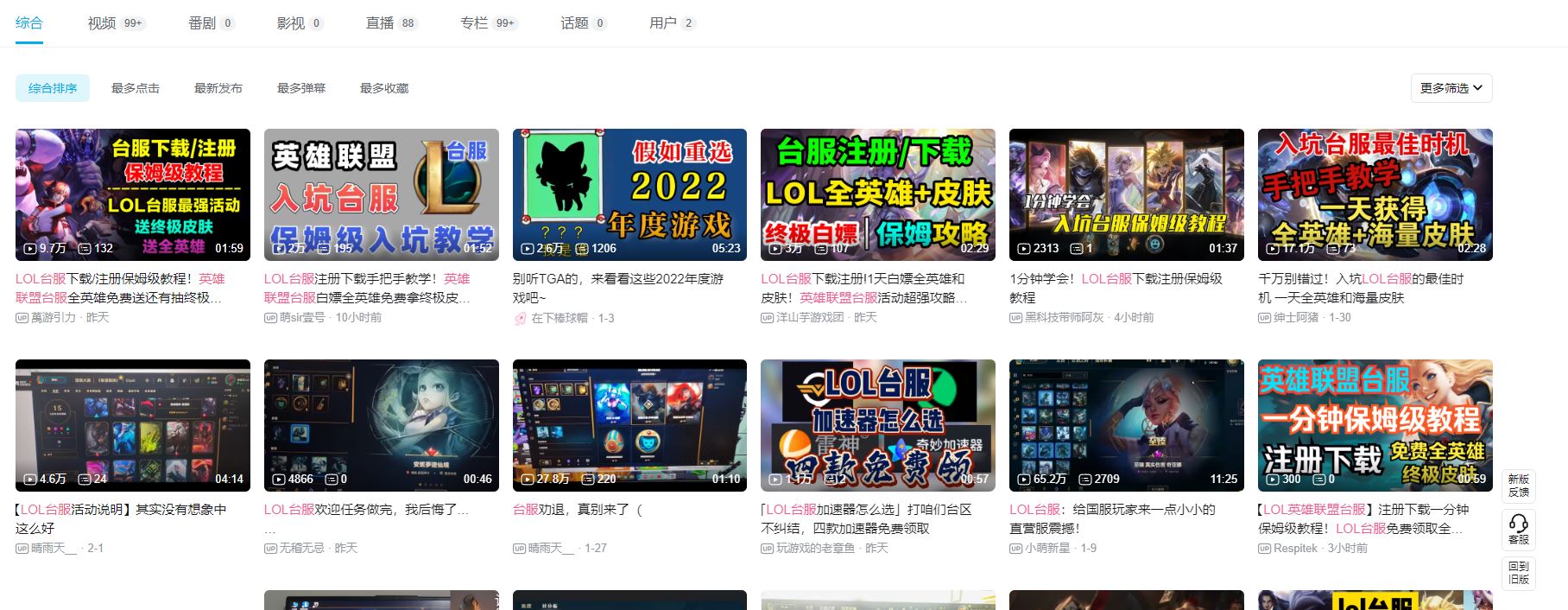Open uploader 小萌新星's profile link
The image size is (1568, 610).
(x=1046, y=548)
